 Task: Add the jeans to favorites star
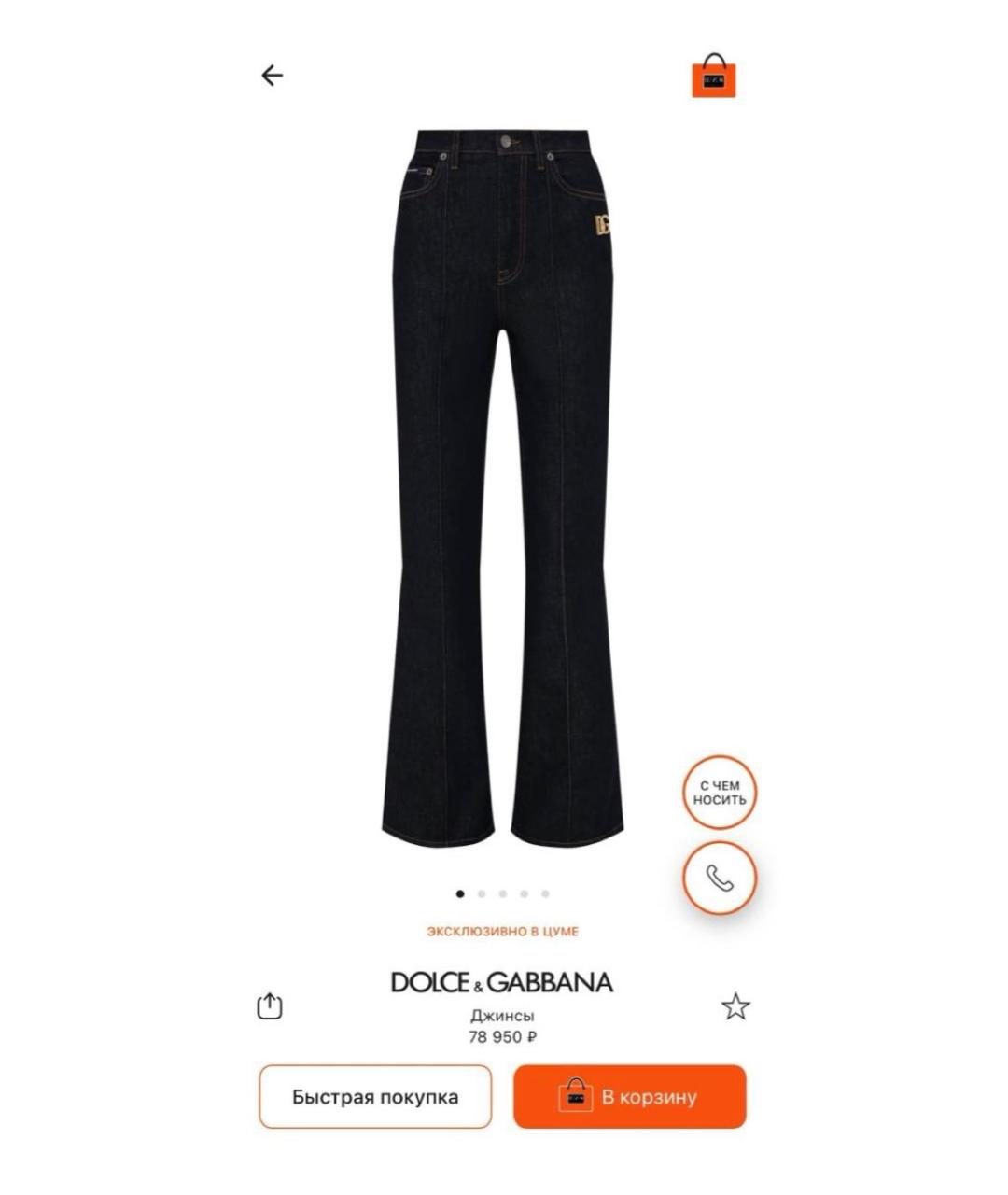735,1006
